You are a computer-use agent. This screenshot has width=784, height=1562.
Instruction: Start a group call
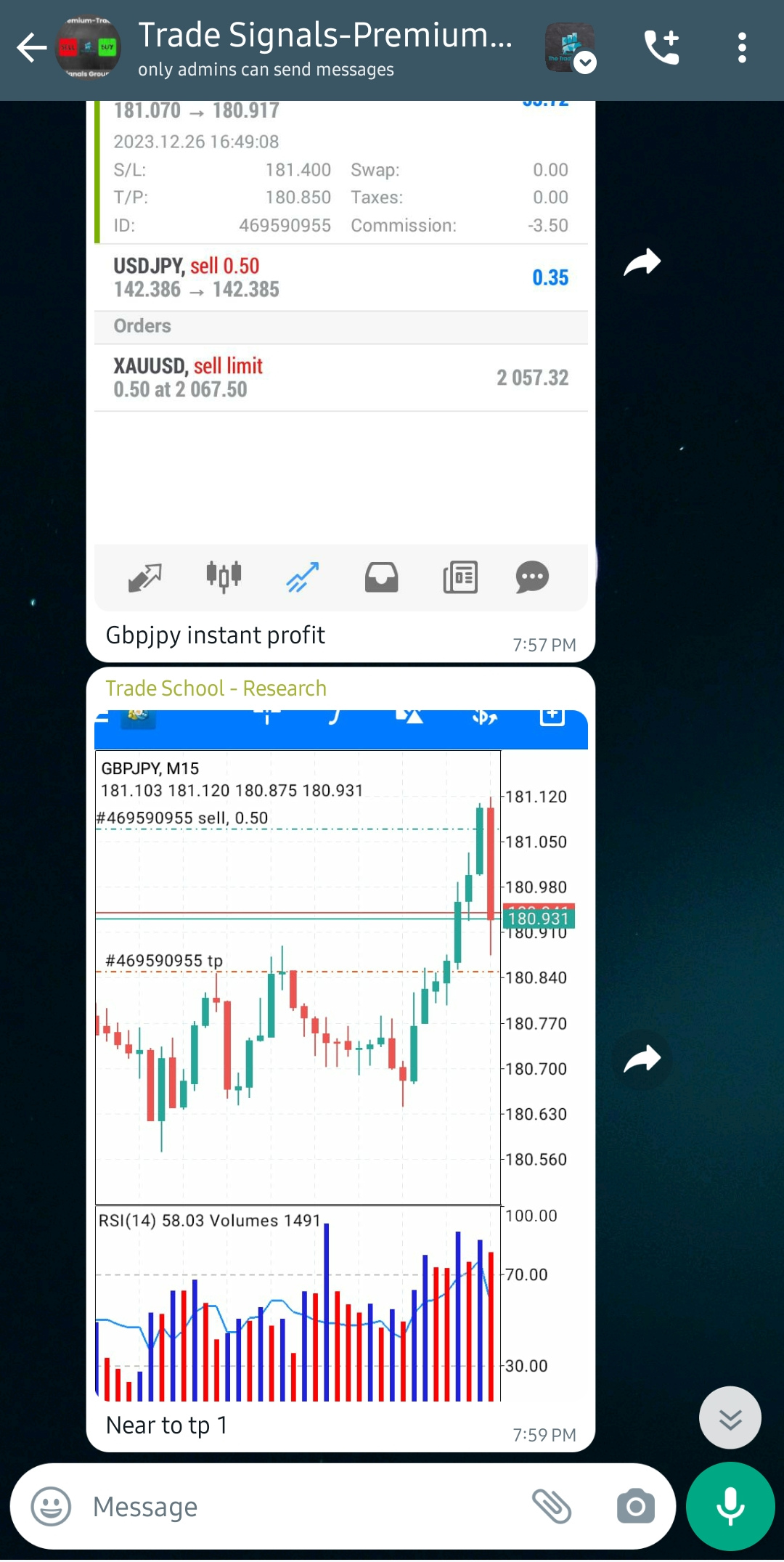(x=661, y=48)
